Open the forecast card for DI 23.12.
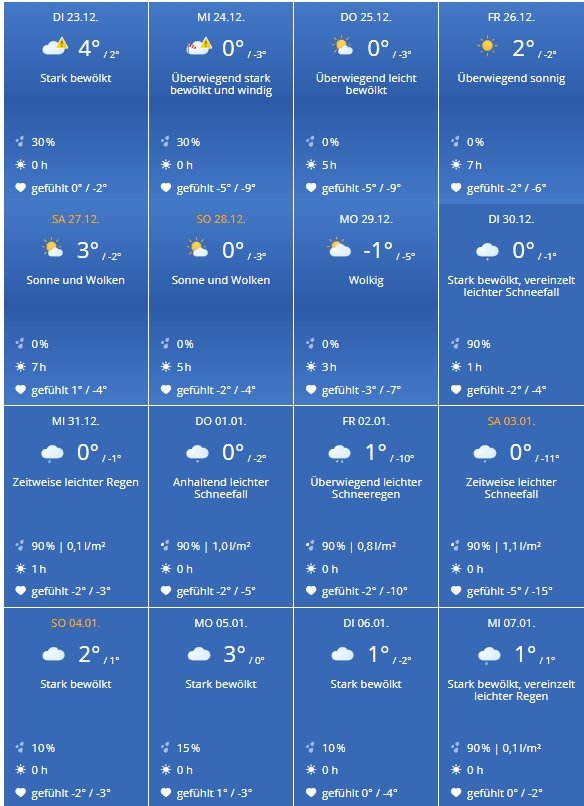Image resolution: width=584 pixels, height=806 pixels. tap(76, 103)
